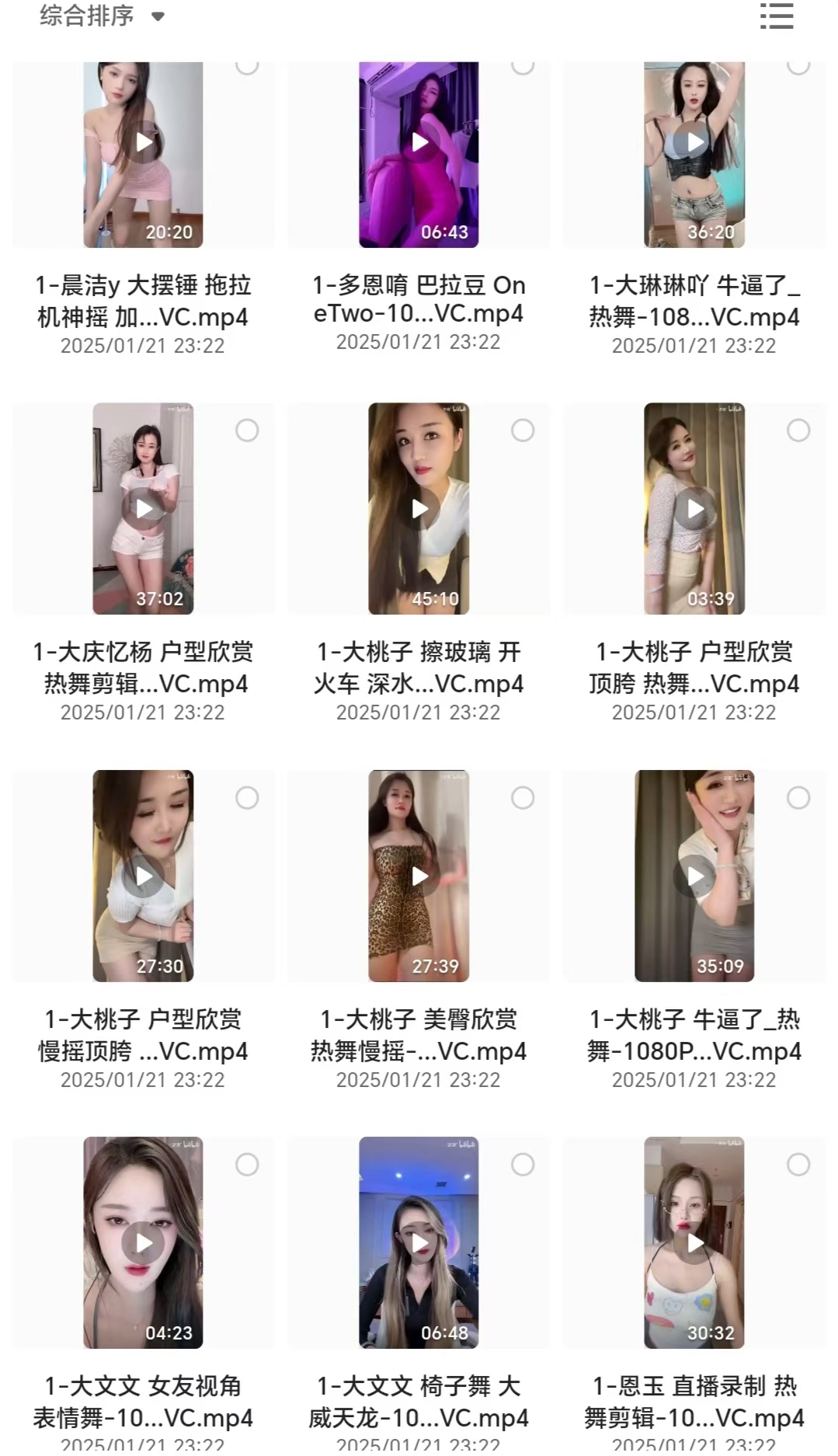The image size is (838, 1456).
Task: Select the file 1-大桃子 擦玻璃 开火车
Action: point(523,430)
